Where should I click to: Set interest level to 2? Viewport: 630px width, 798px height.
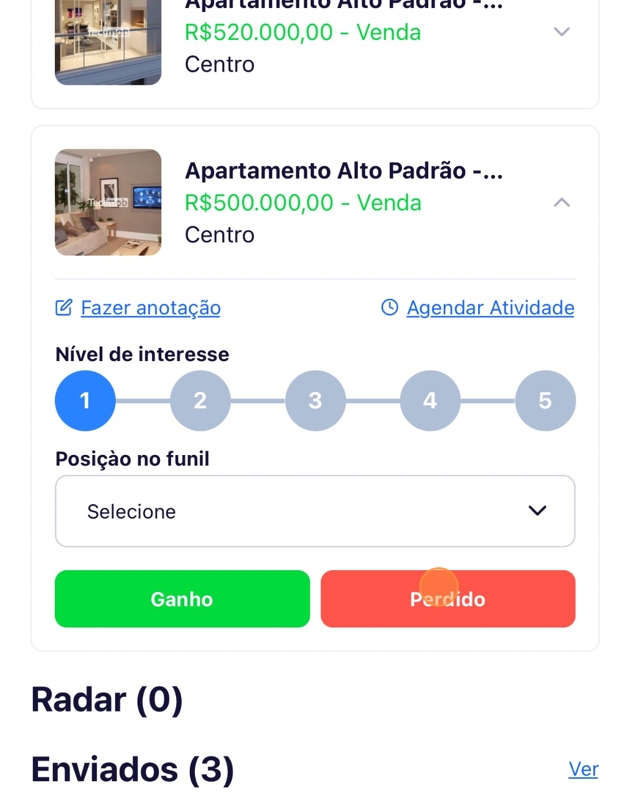[x=200, y=401]
